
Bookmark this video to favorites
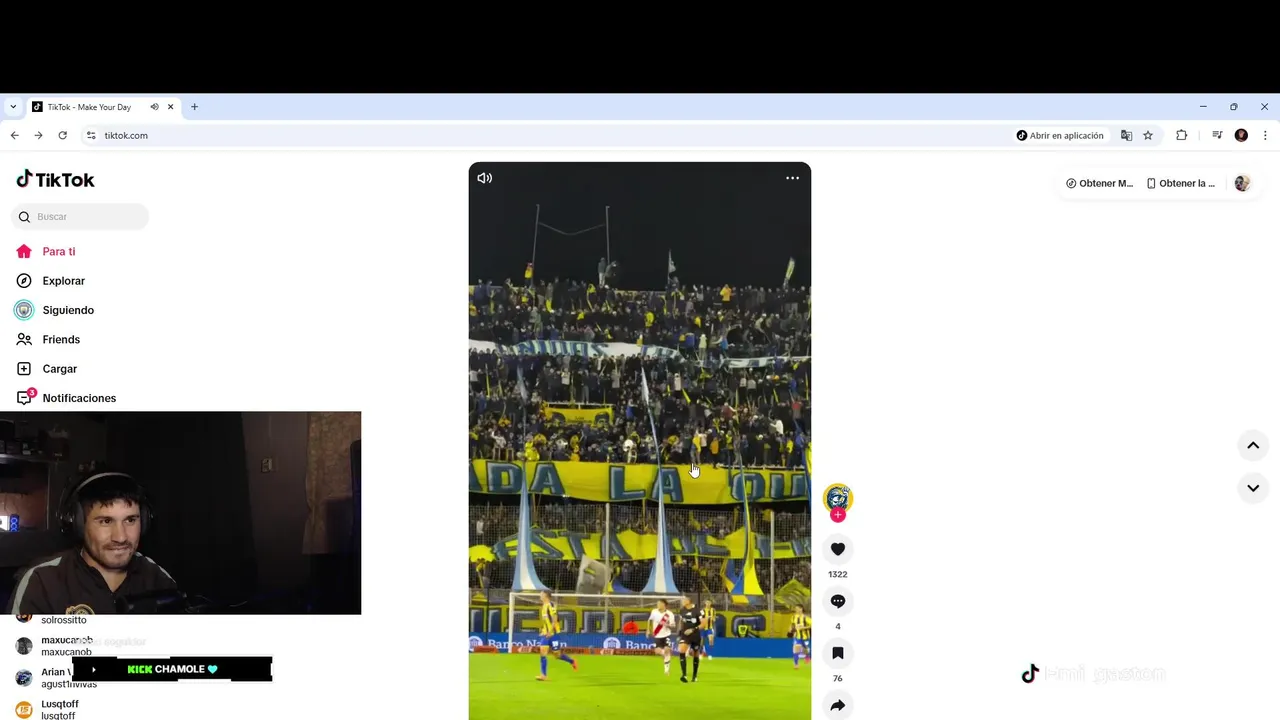coord(838,653)
